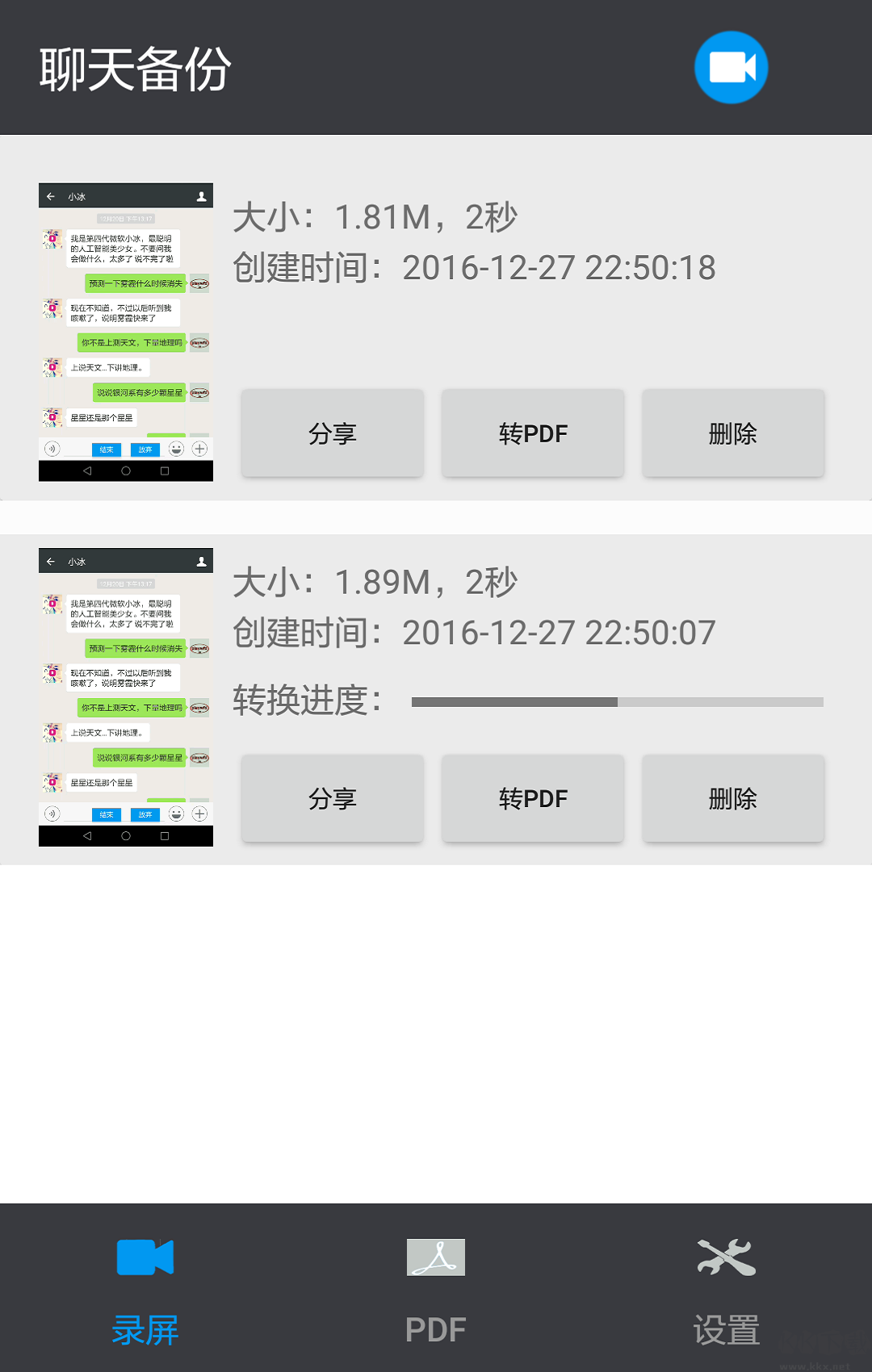Open the second recording's preview thumbnail
The image size is (872, 1372).
point(125,696)
